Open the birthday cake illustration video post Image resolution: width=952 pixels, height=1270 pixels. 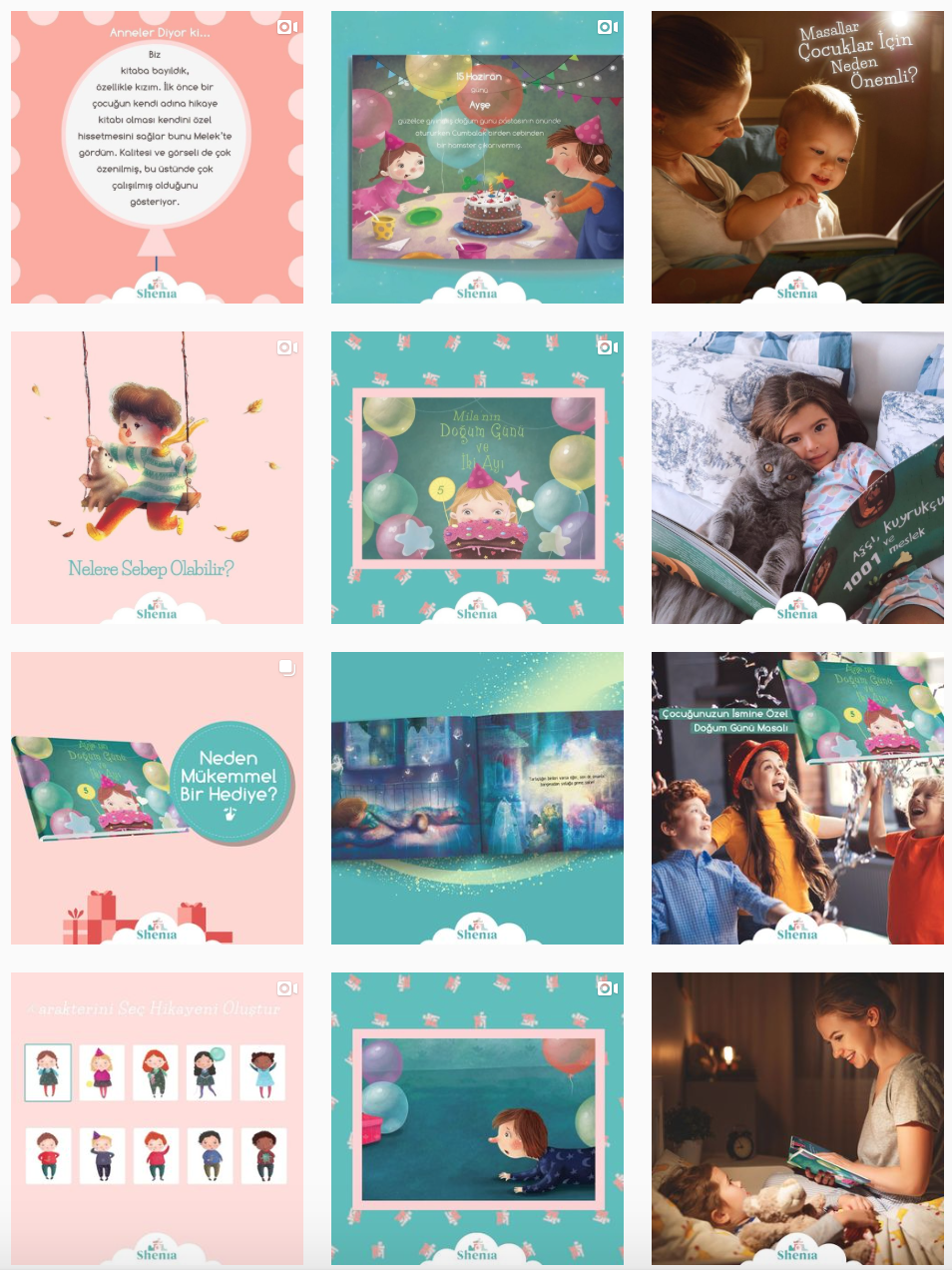click(x=477, y=157)
